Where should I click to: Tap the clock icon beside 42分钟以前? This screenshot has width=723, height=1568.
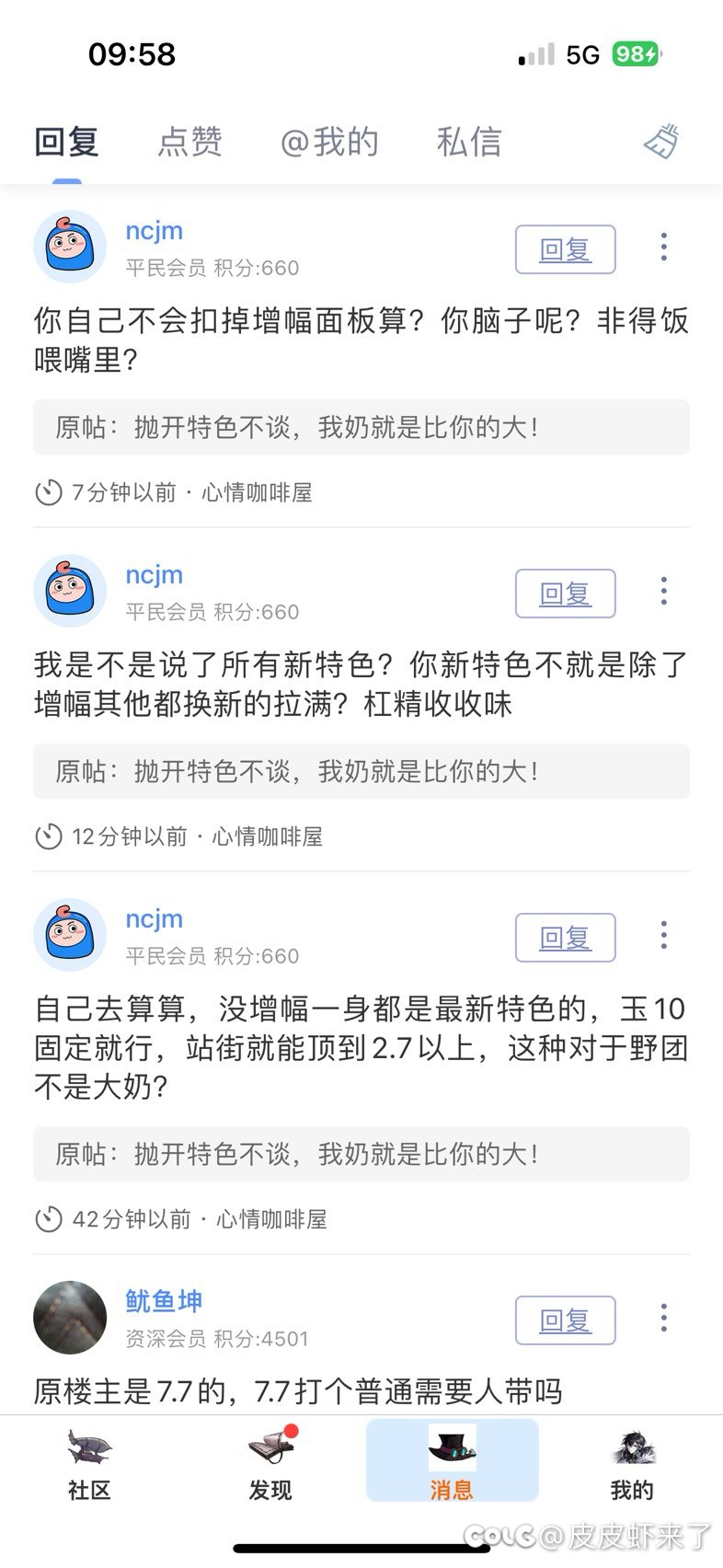tap(51, 1219)
